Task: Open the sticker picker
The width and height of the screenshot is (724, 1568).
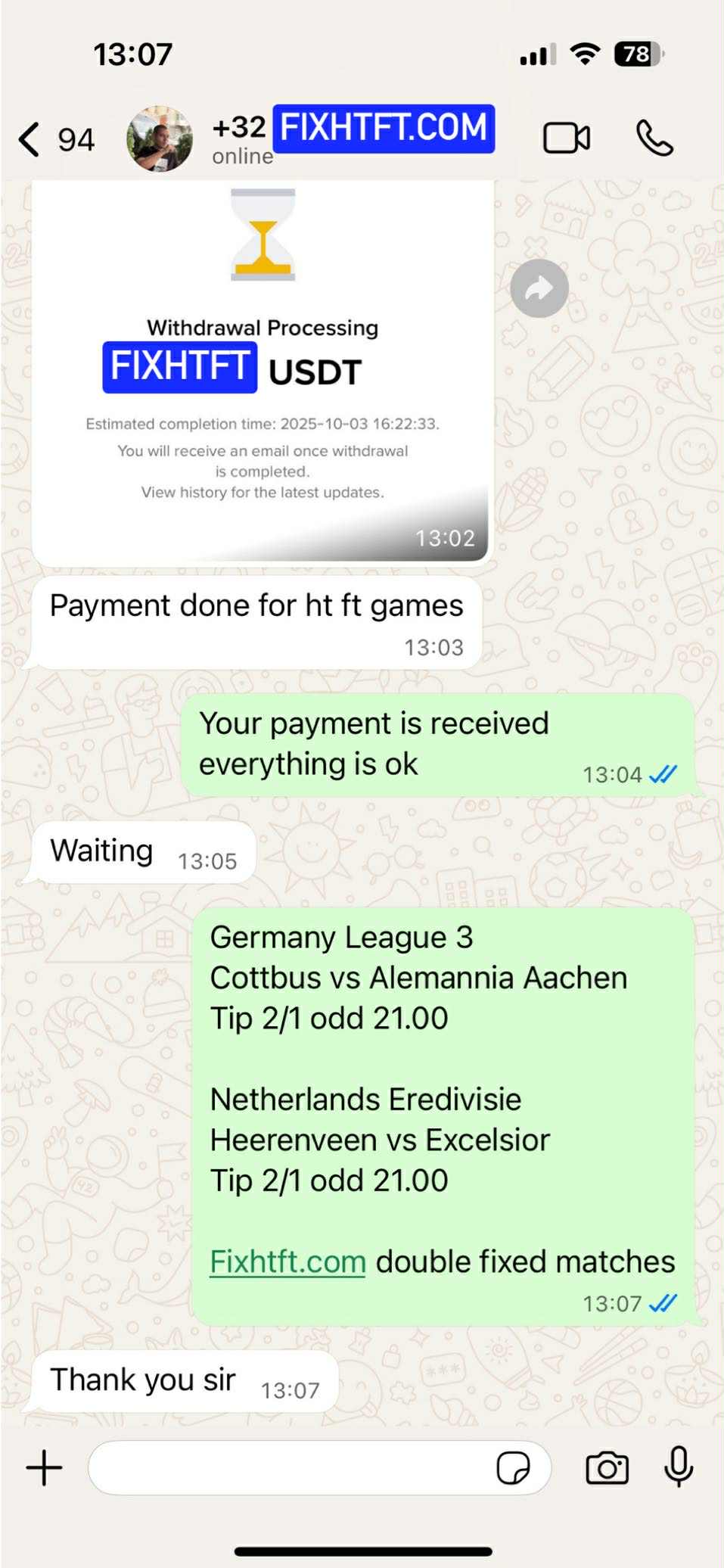Action: 513,1468
